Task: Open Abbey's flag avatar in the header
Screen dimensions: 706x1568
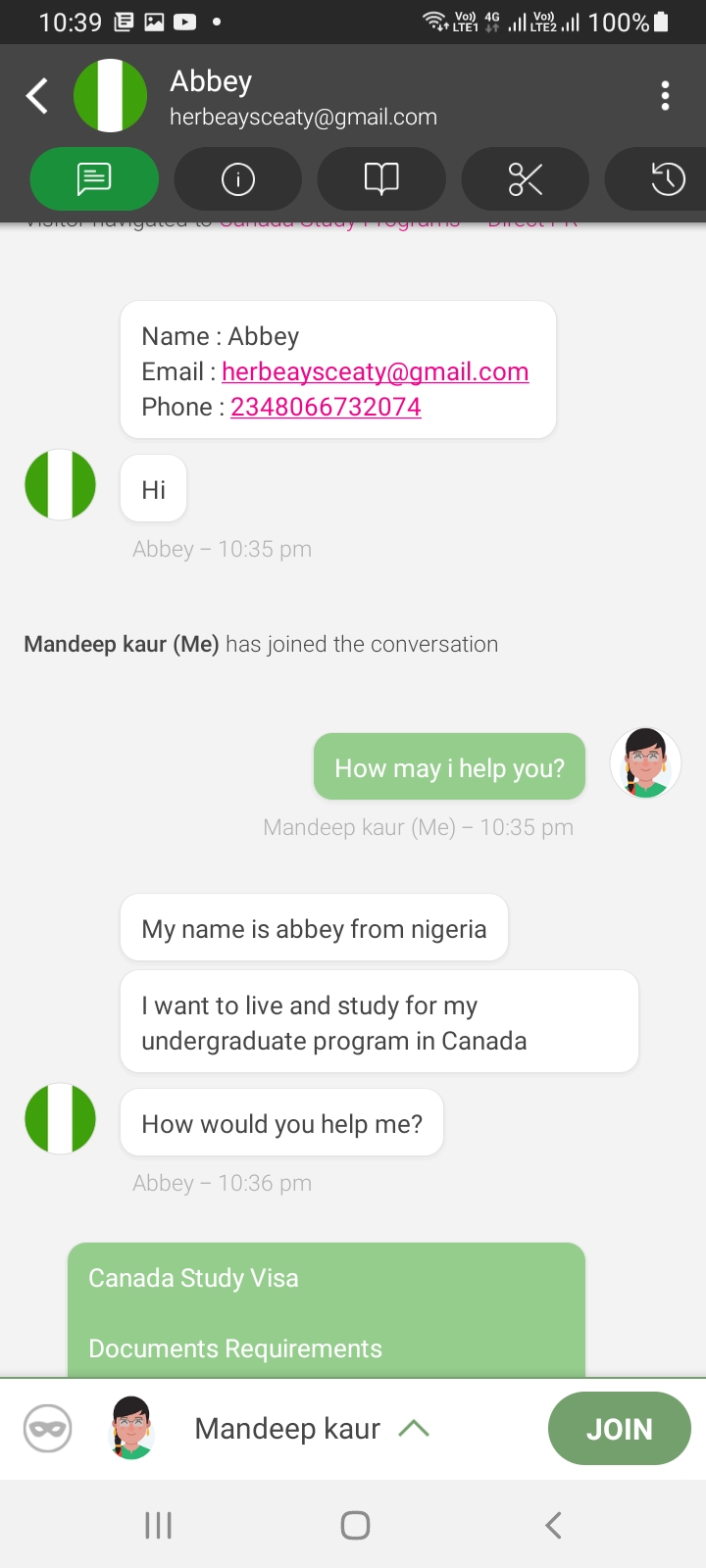Action: click(x=111, y=96)
